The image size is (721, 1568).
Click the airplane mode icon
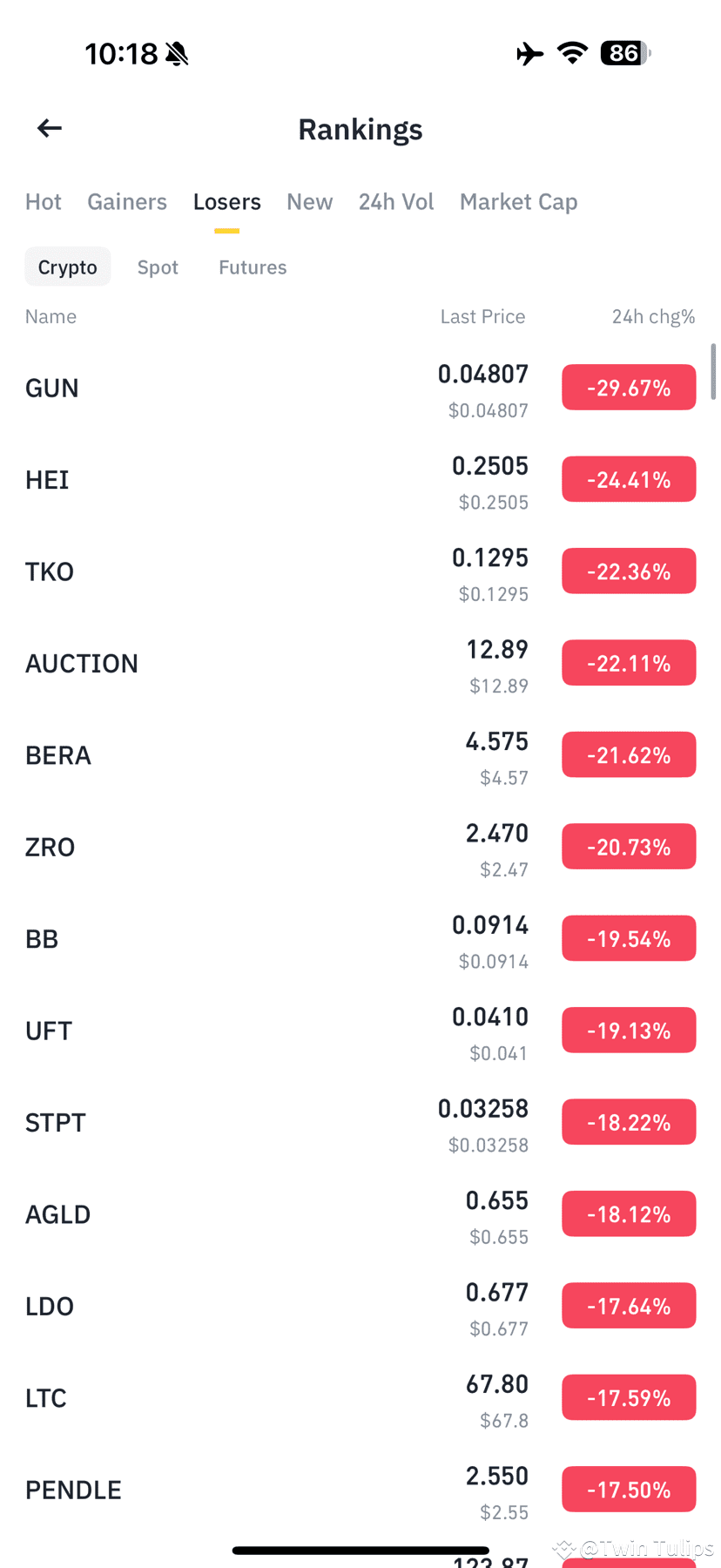tap(529, 53)
